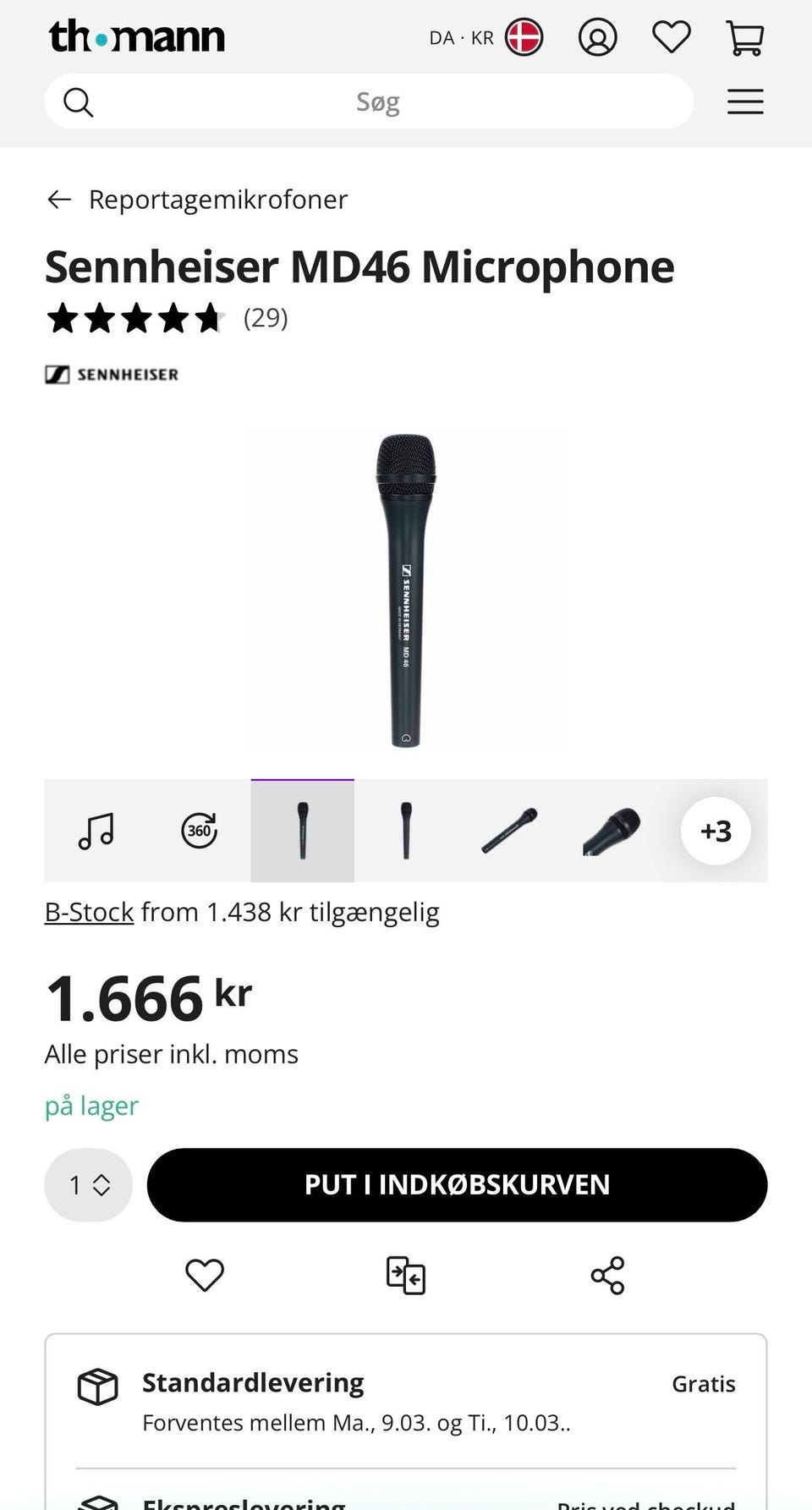Show +3 more images
The width and height of the screenshot is (812, 1510).
pos(716,831)
